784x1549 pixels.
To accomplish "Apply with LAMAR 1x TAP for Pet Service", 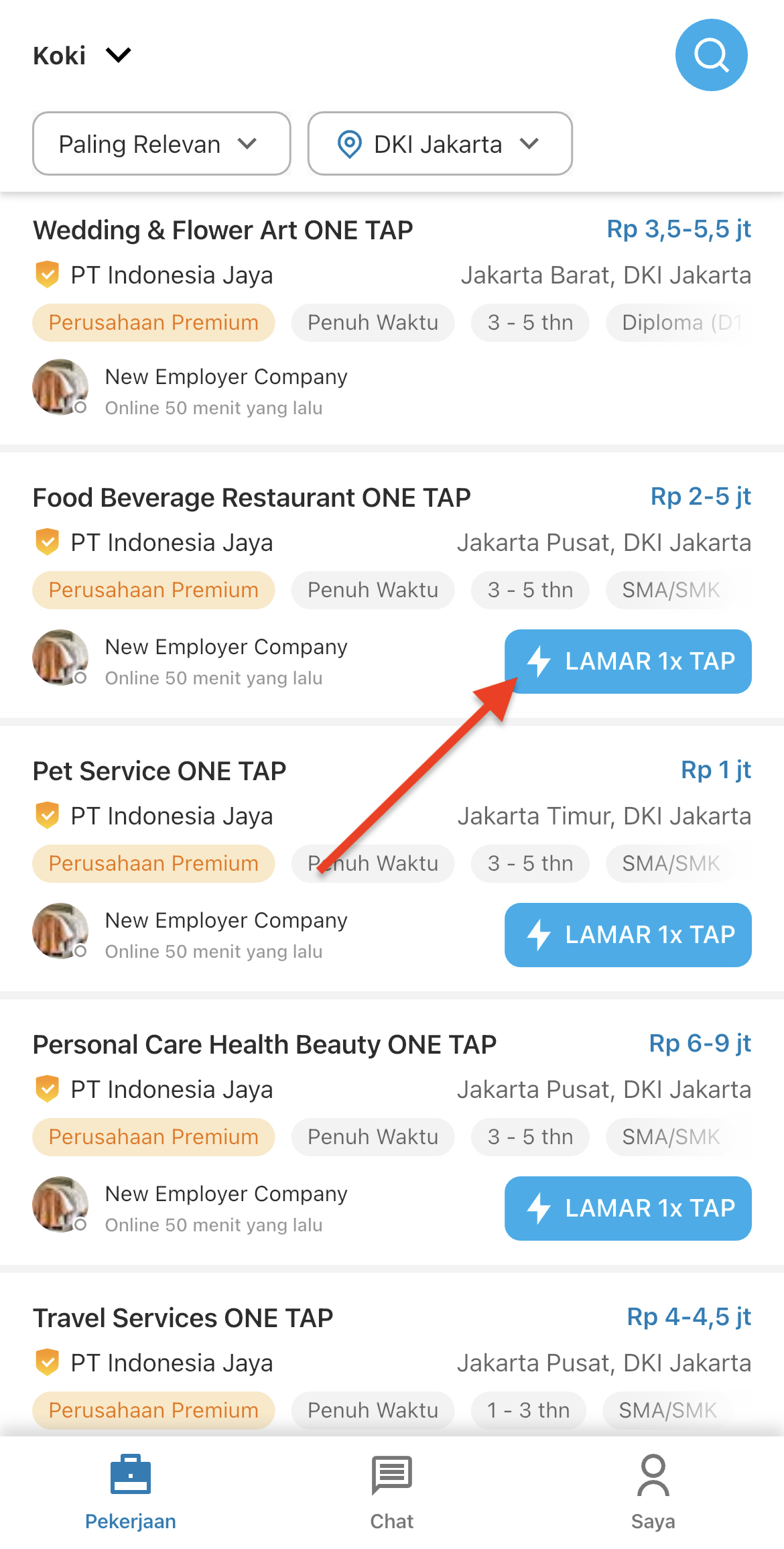I will pyautogui.click(x=627, y=935).
